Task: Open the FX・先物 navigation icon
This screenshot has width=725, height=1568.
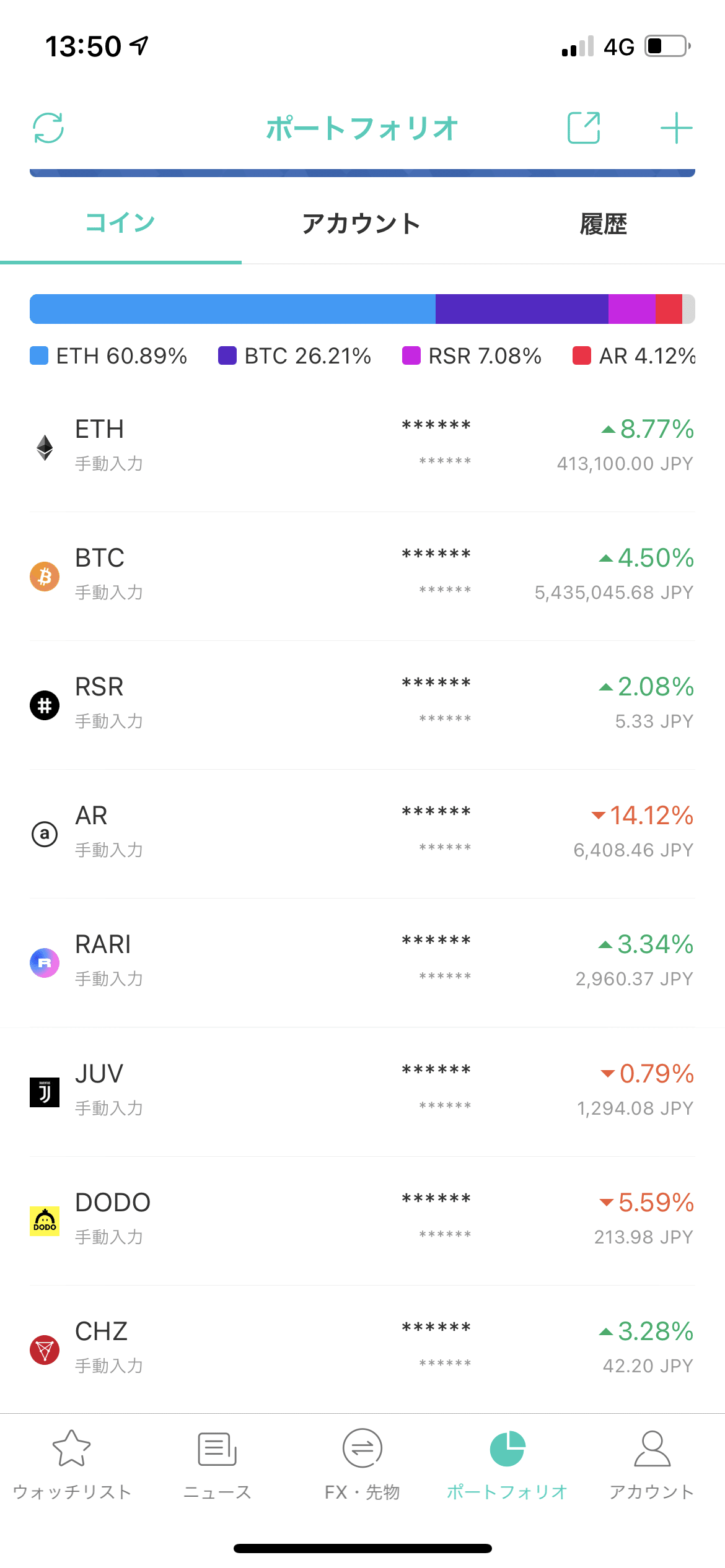Action: pos(362,1449)
